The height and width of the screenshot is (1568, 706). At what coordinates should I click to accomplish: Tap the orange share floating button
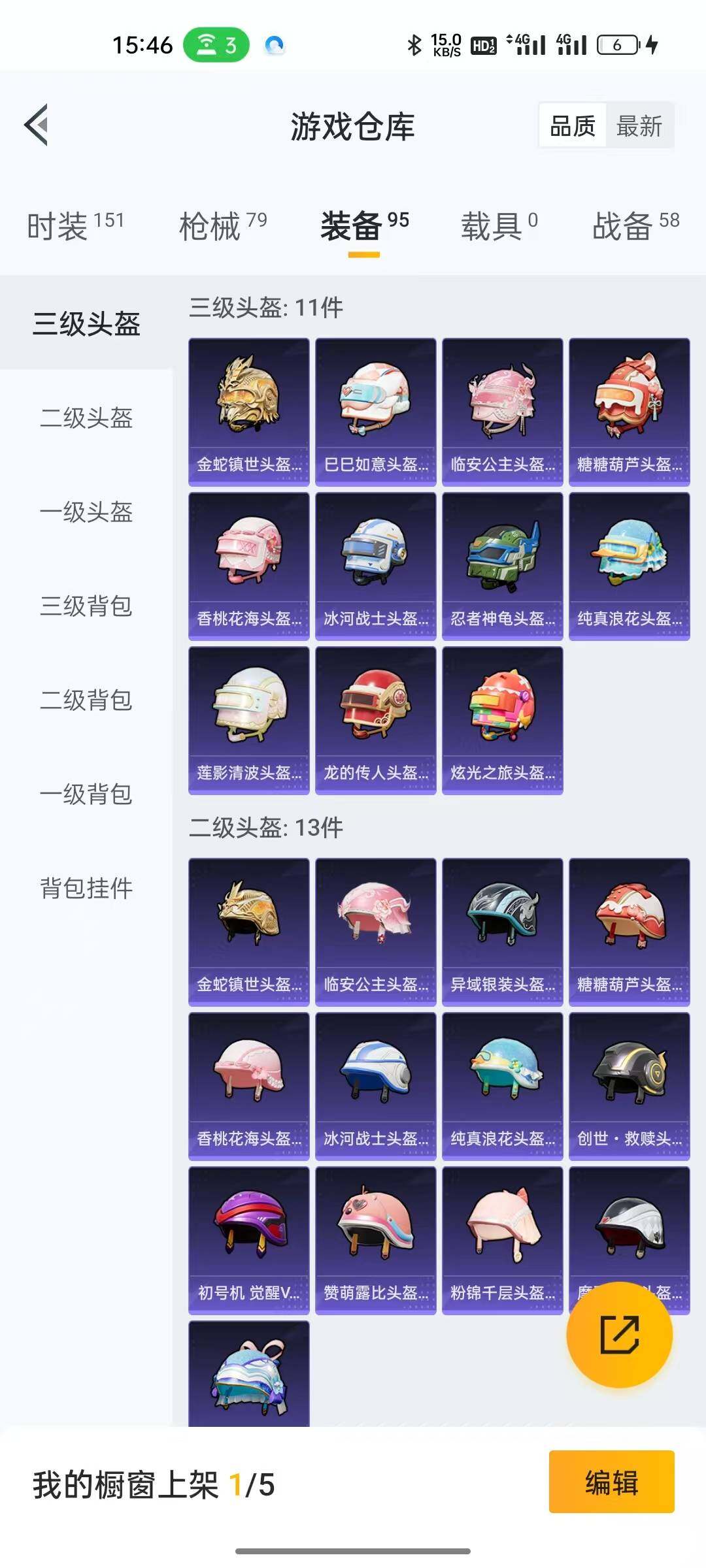619,1335
